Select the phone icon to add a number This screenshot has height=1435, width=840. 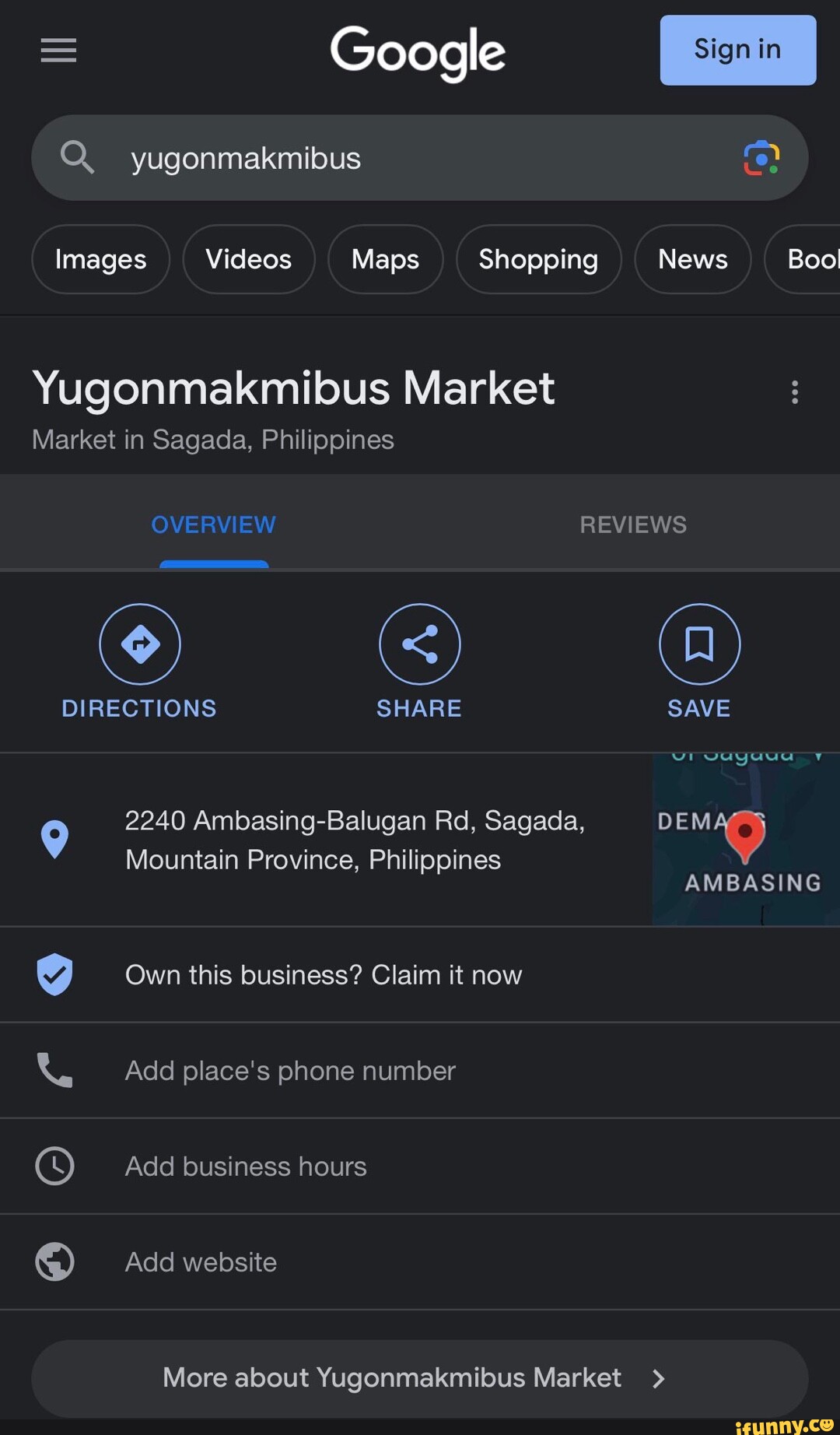[x=54, y=1070]
